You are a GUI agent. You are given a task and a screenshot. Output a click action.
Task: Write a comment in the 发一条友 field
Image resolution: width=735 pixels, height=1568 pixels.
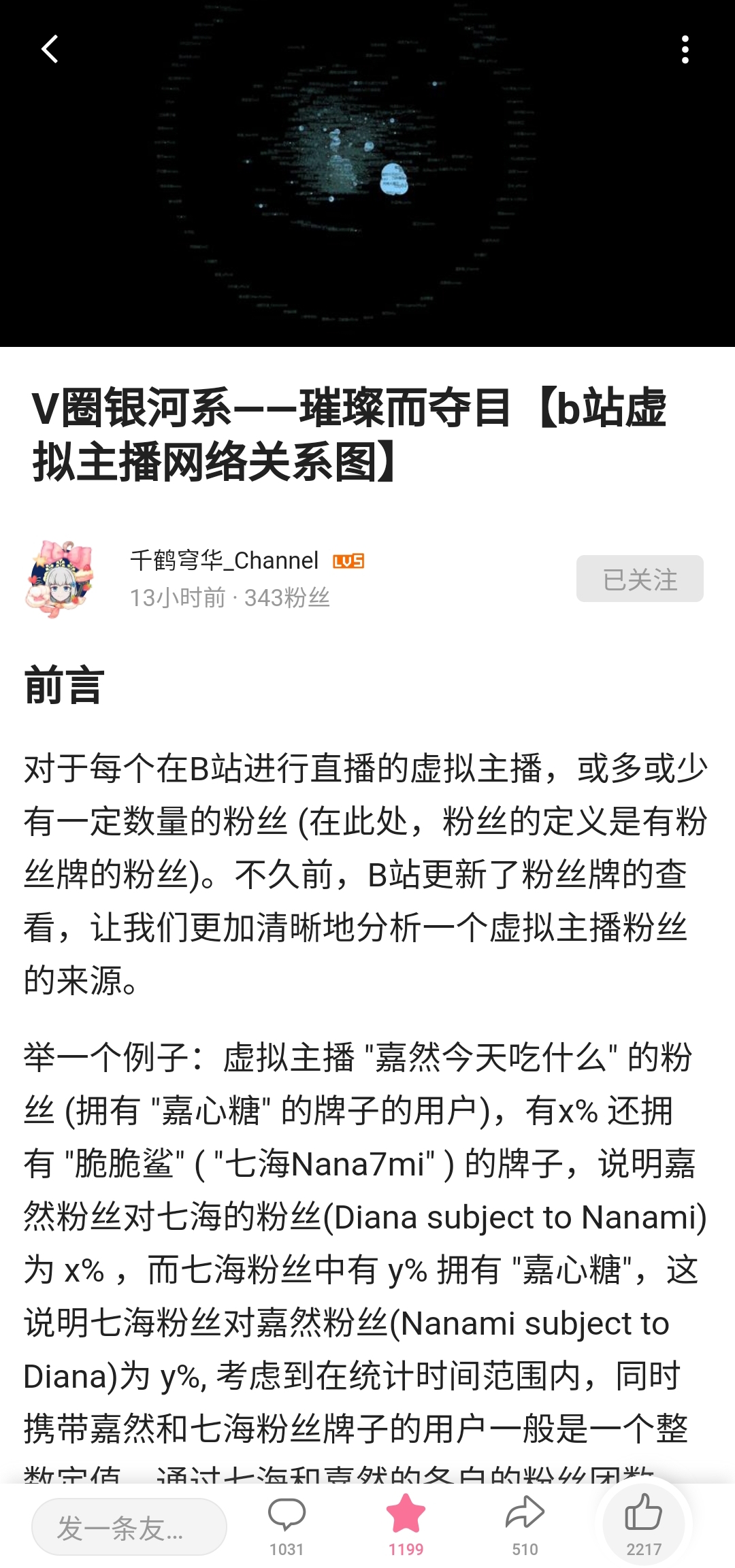pyautogui.click(x=129, y=1527)
